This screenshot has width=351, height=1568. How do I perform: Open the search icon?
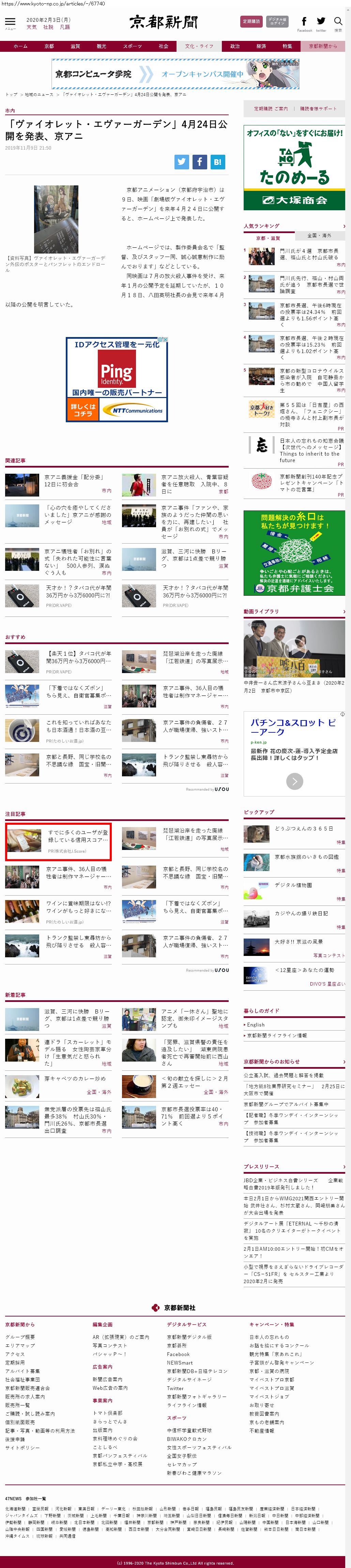click(338, 22)
